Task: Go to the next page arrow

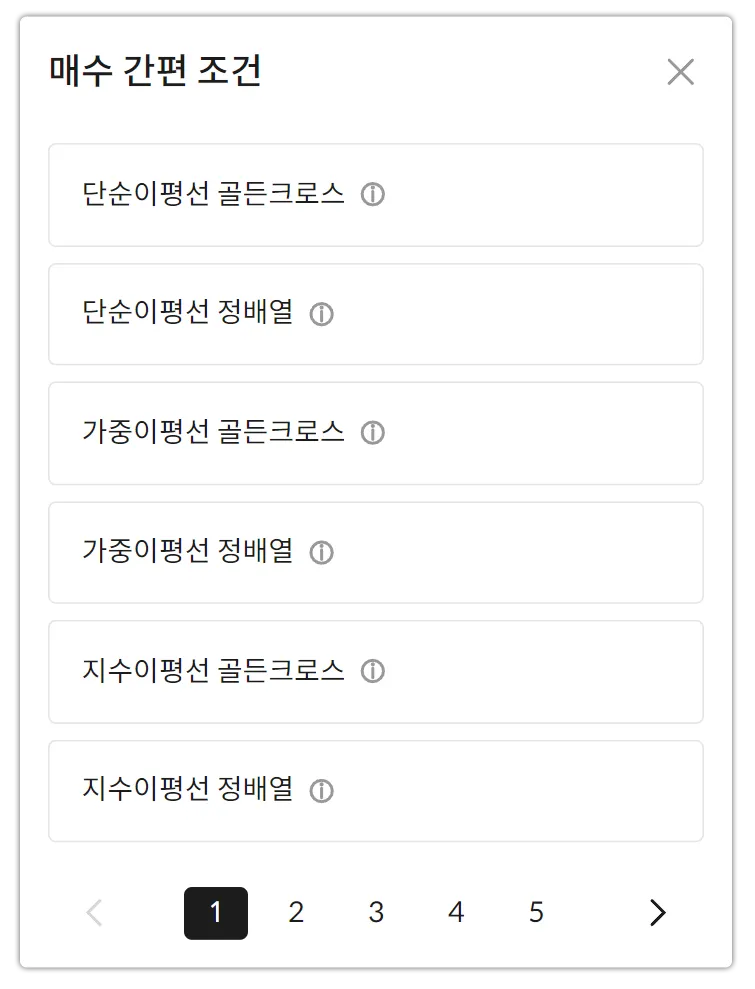Action: point(657,913)
